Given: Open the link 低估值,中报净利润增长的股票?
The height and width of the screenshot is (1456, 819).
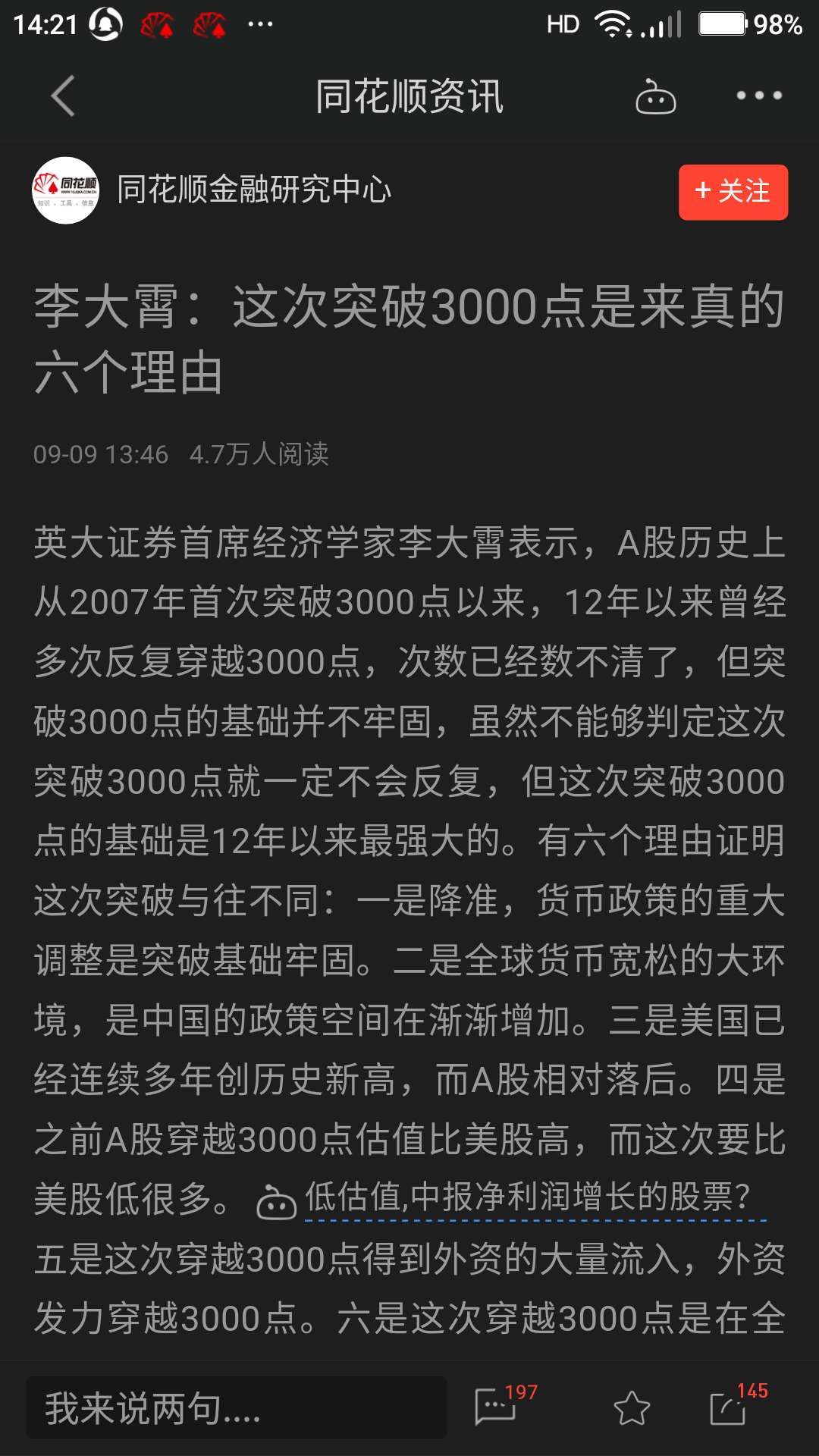Looking at the screenshot, I should coord(528,1197).
